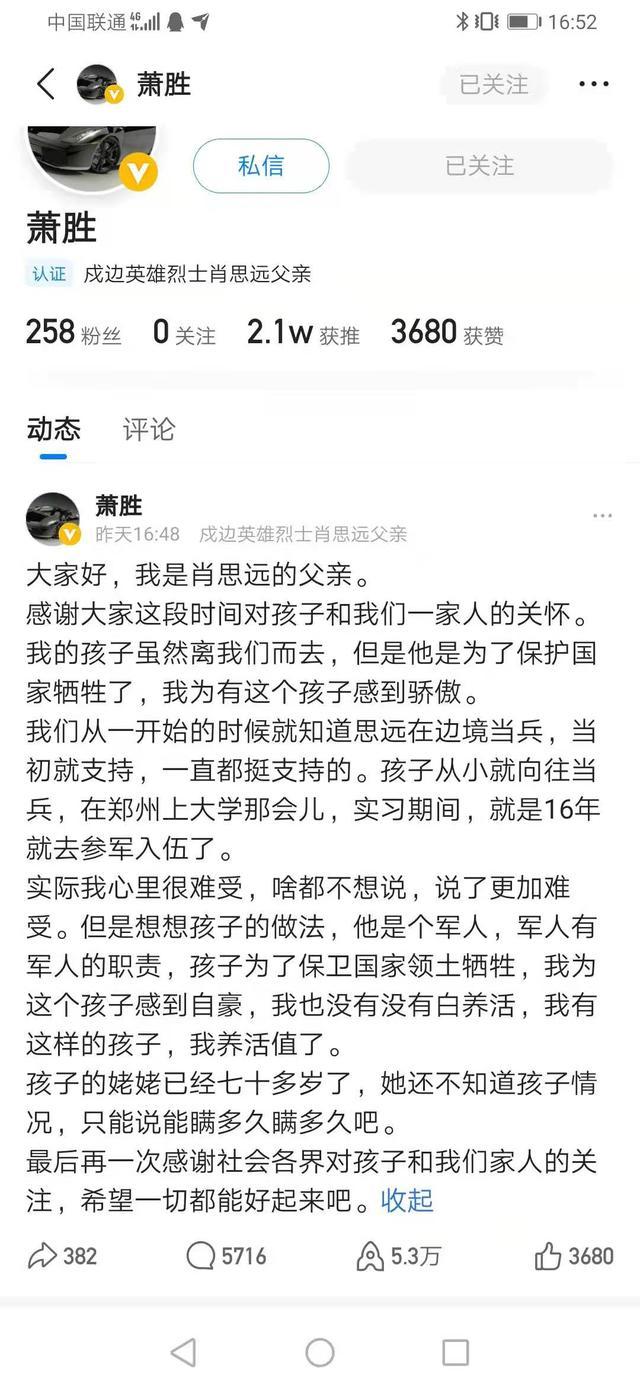
Task: Open the 5716 comments on the post
Action: 226,1256
